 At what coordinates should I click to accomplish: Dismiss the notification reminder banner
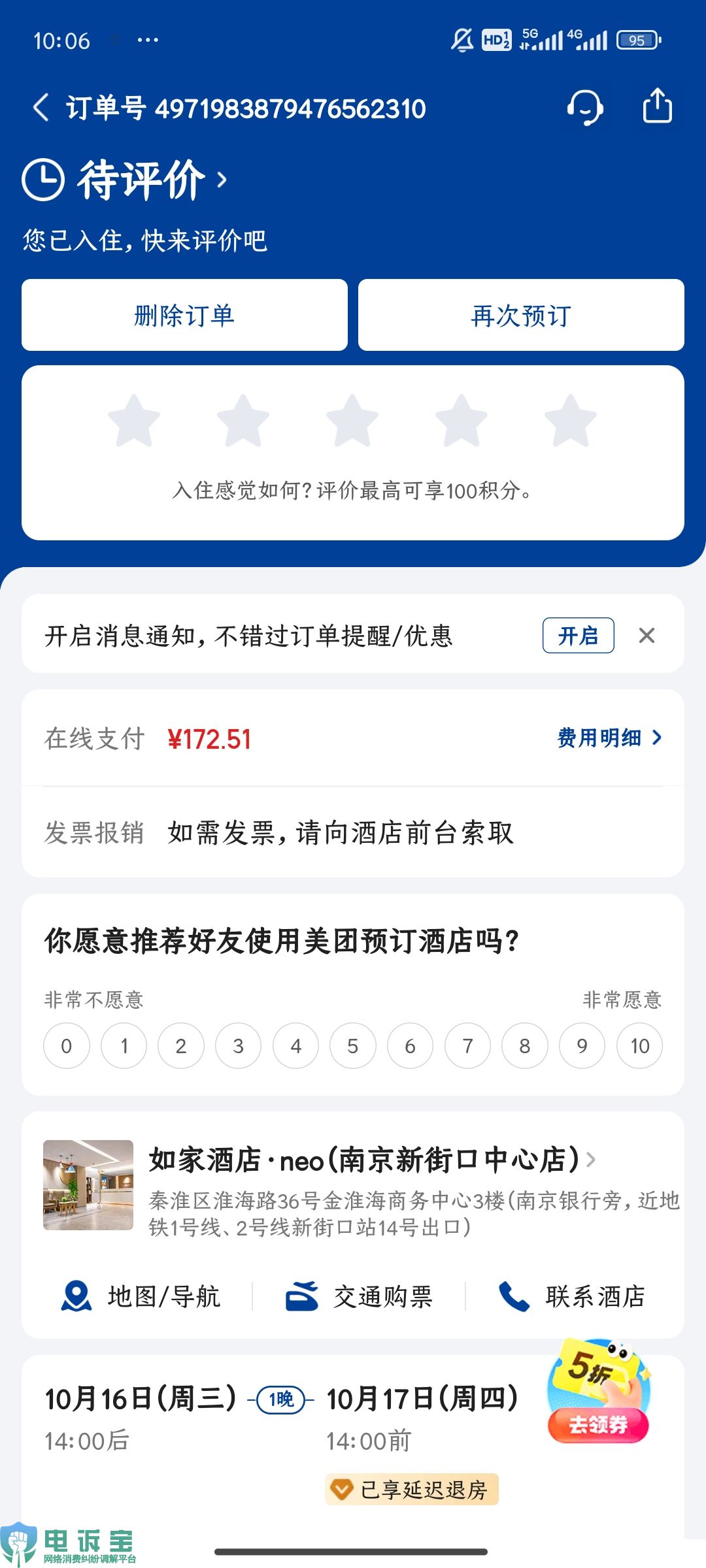tap(647, 635)
